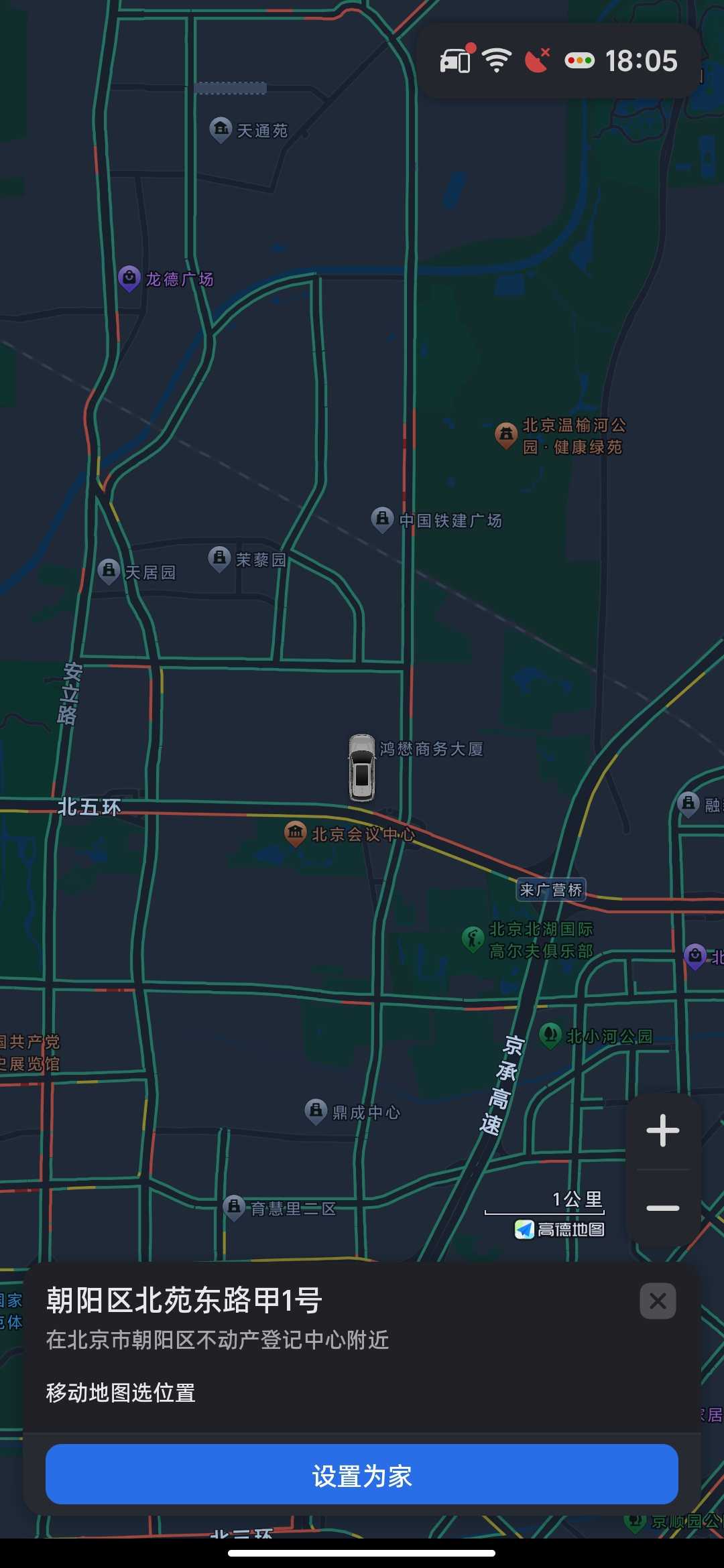Select 天通苑 on the map
This screenshot has width=724, height=1568.
pos(221,129)
